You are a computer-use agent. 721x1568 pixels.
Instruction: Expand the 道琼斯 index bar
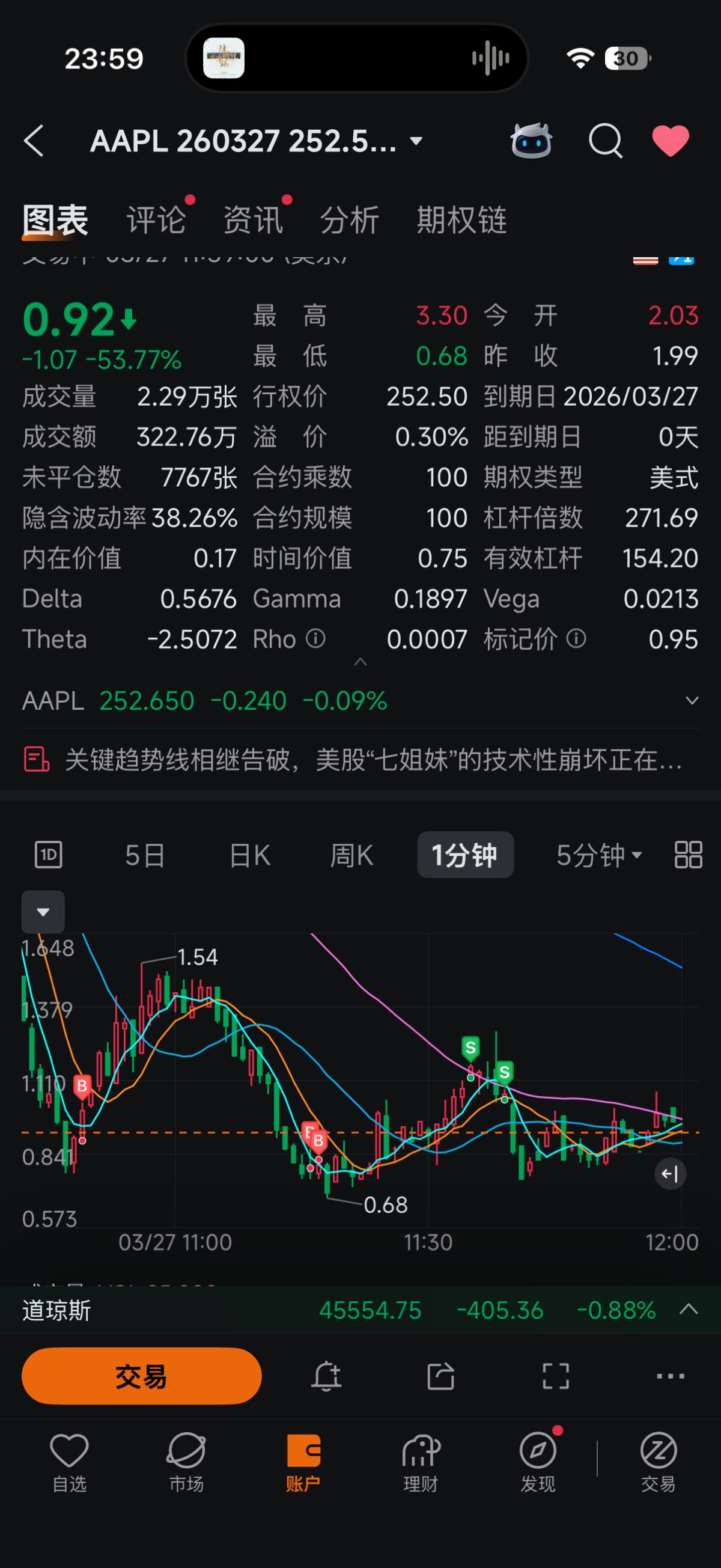pos(688,1310)
